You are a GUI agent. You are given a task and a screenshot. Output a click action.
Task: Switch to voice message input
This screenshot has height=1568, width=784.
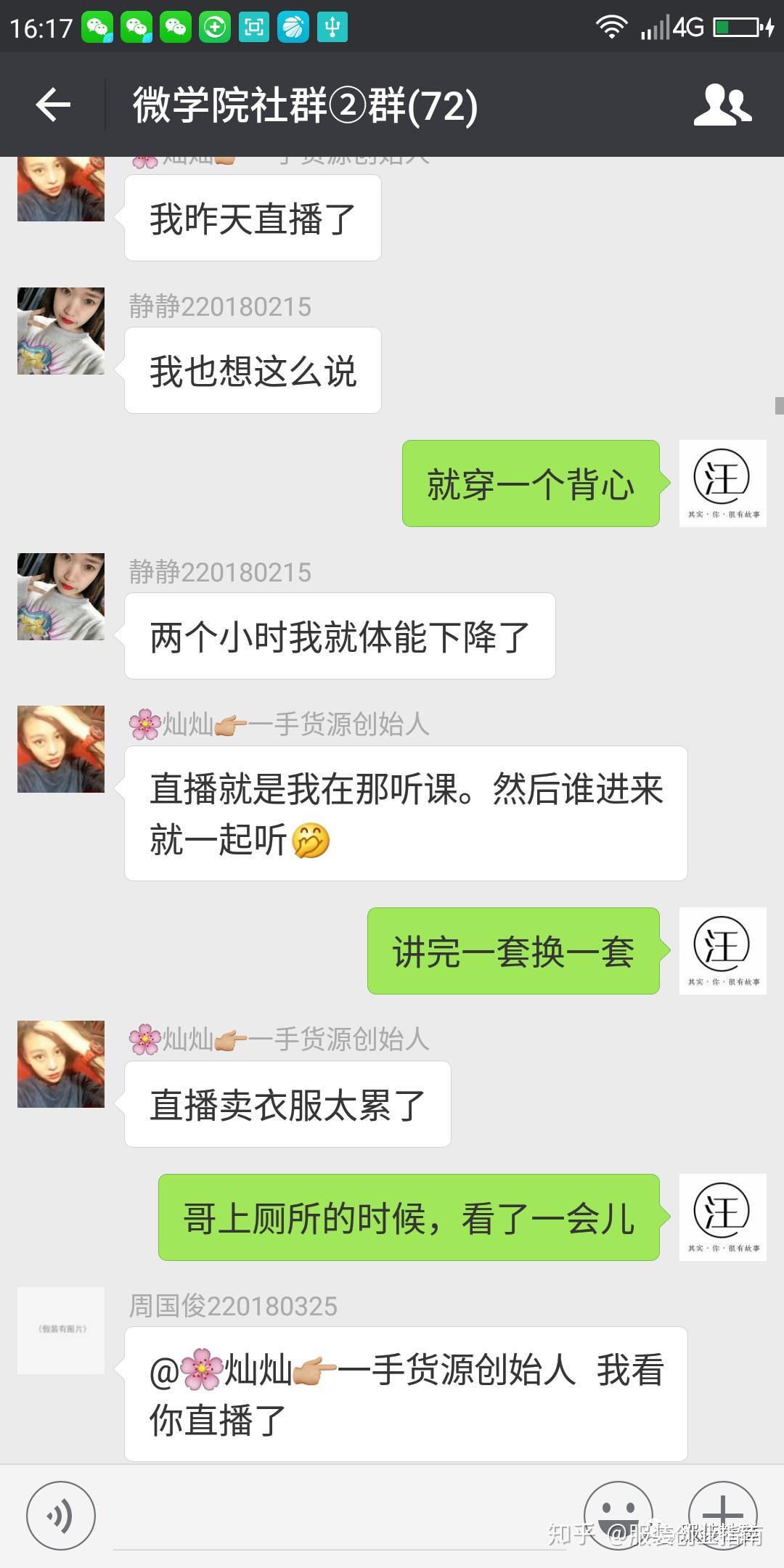coord(61,1516)
